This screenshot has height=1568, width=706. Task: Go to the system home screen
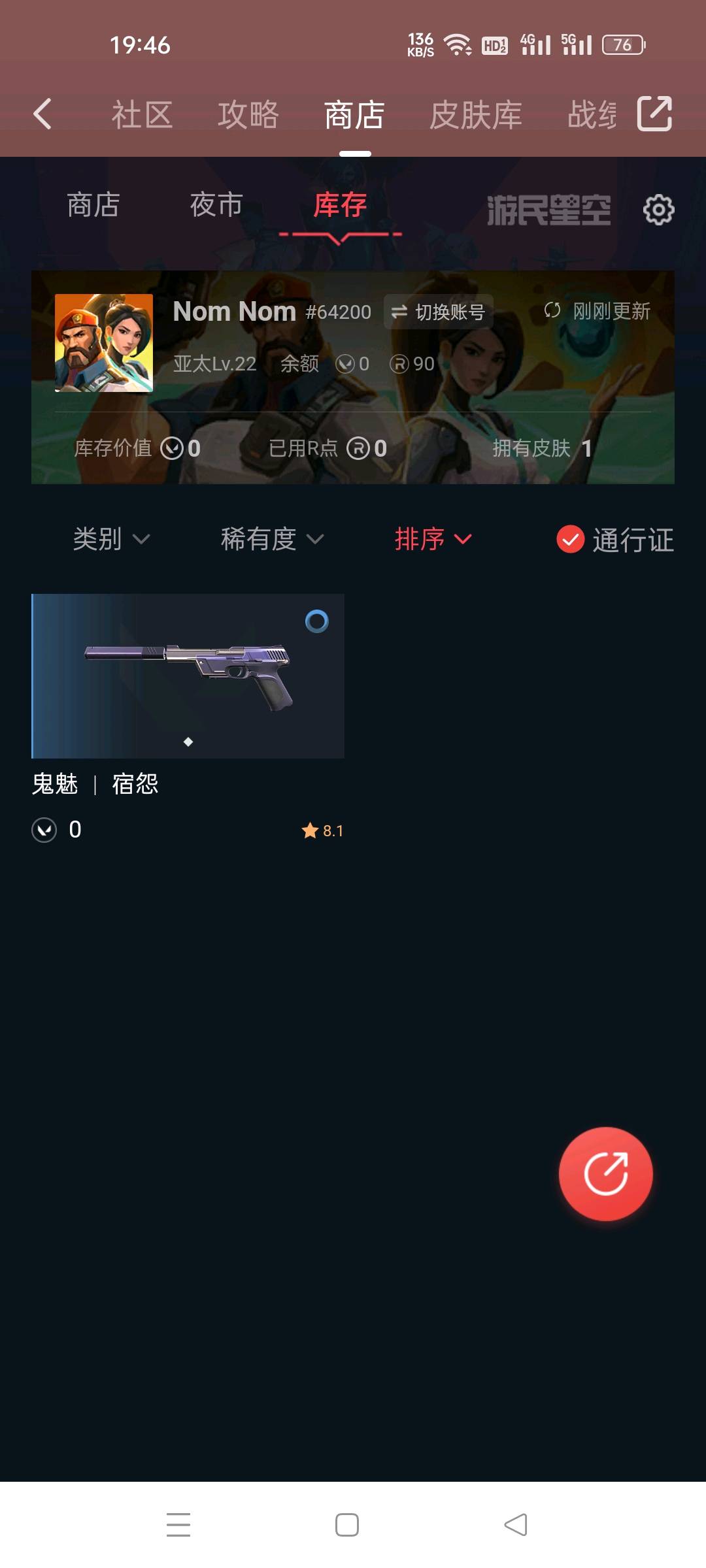[347, 1525]
